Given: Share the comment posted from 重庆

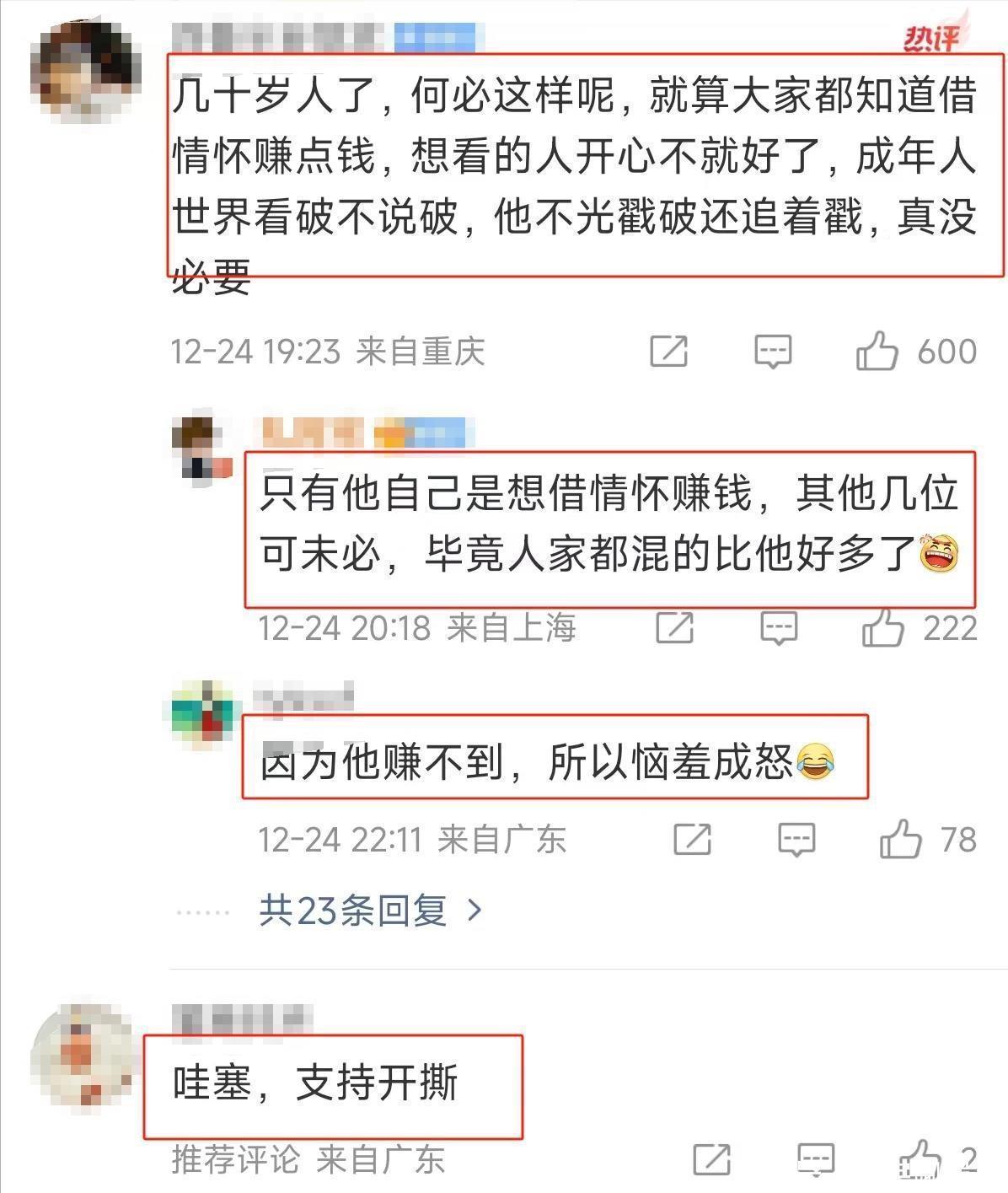Looking at the screenshot, I should (669, 351).
